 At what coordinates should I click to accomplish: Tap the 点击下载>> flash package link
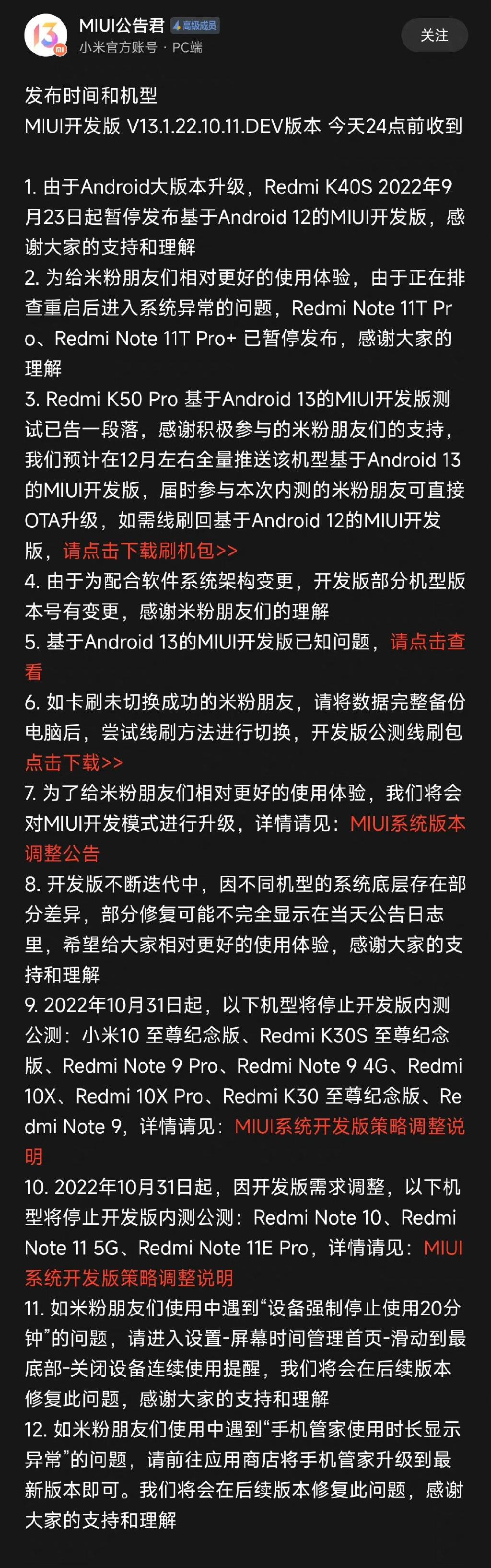click(74, 762)
